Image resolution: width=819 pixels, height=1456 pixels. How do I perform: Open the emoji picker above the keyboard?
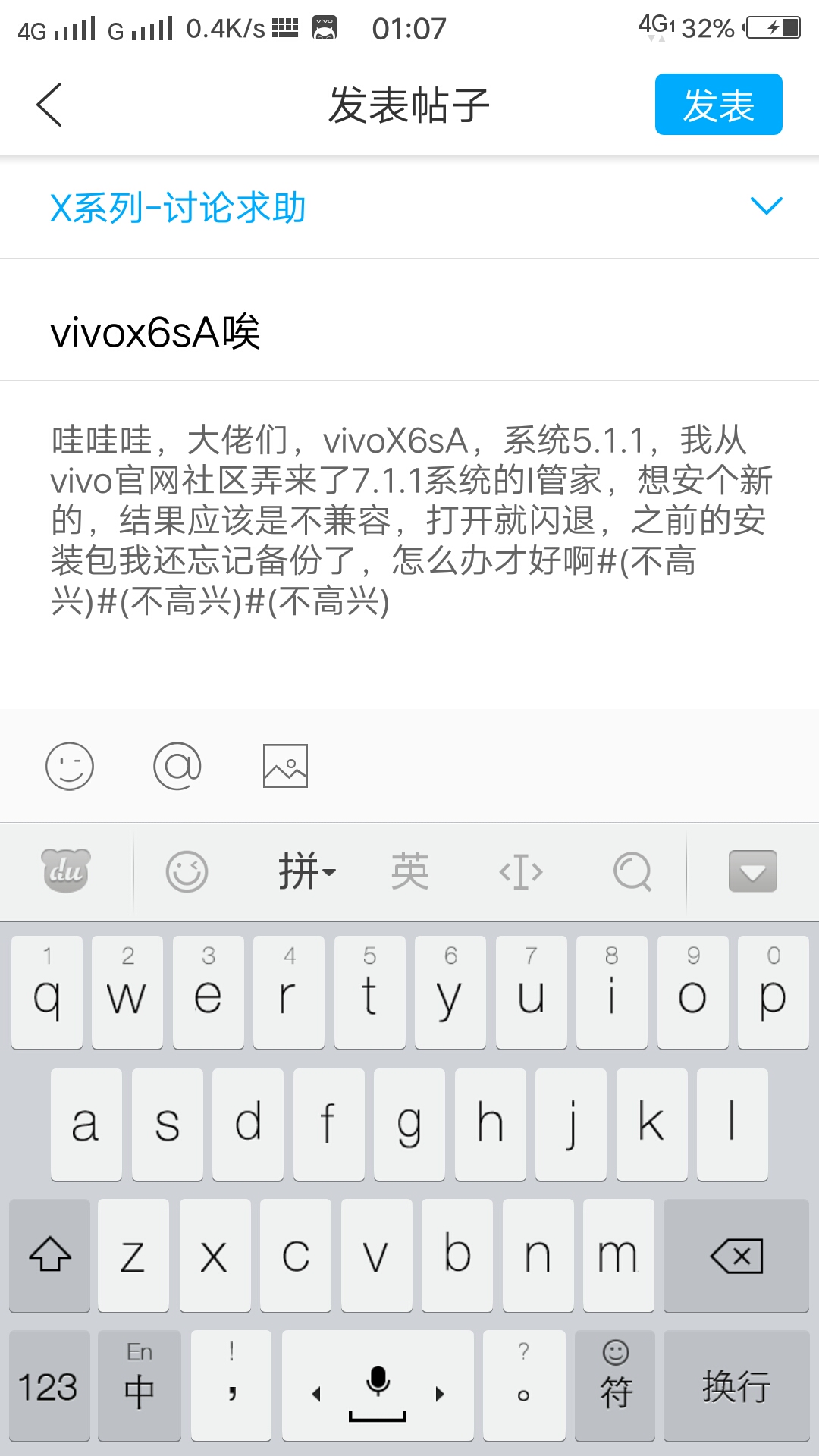click(x=70, y=766)
